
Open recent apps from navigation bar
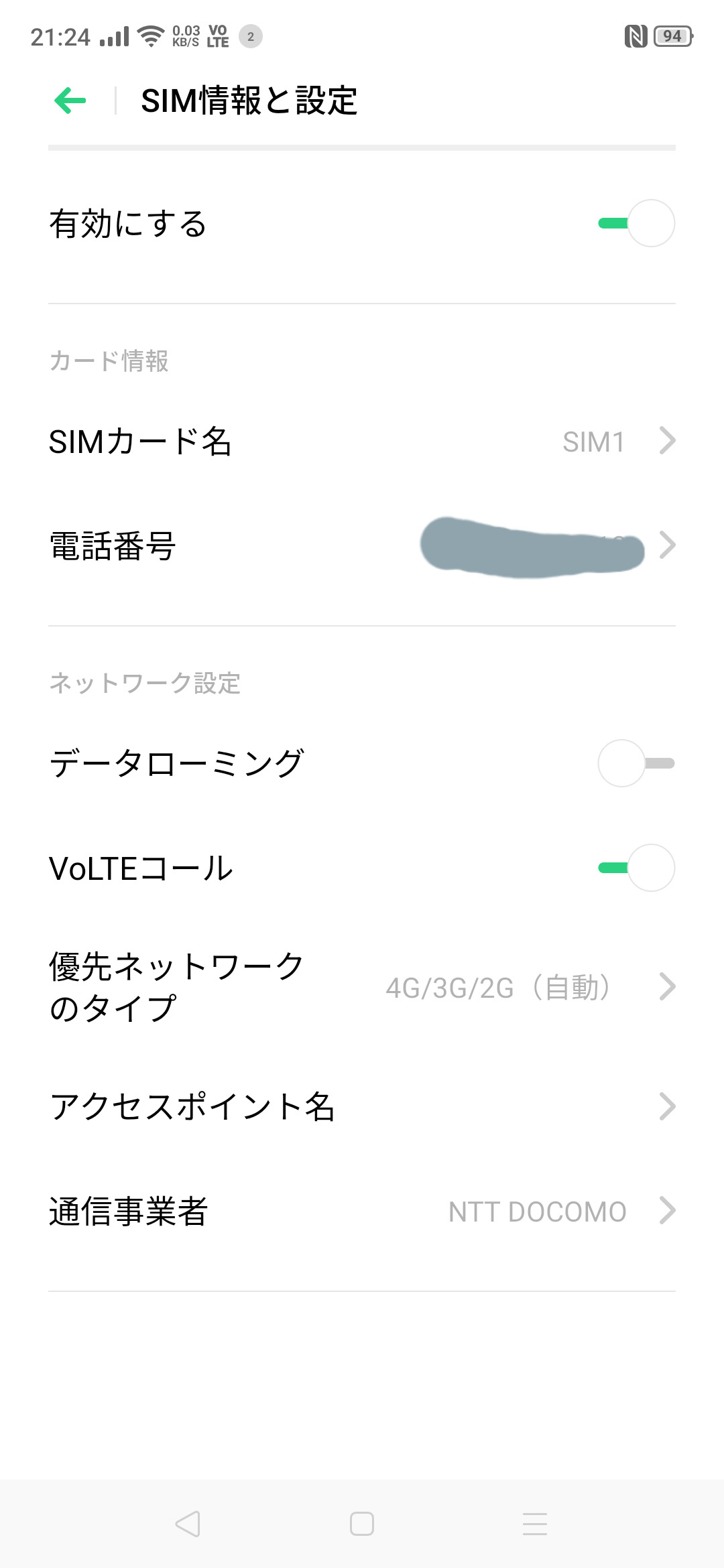point(535,1524)
